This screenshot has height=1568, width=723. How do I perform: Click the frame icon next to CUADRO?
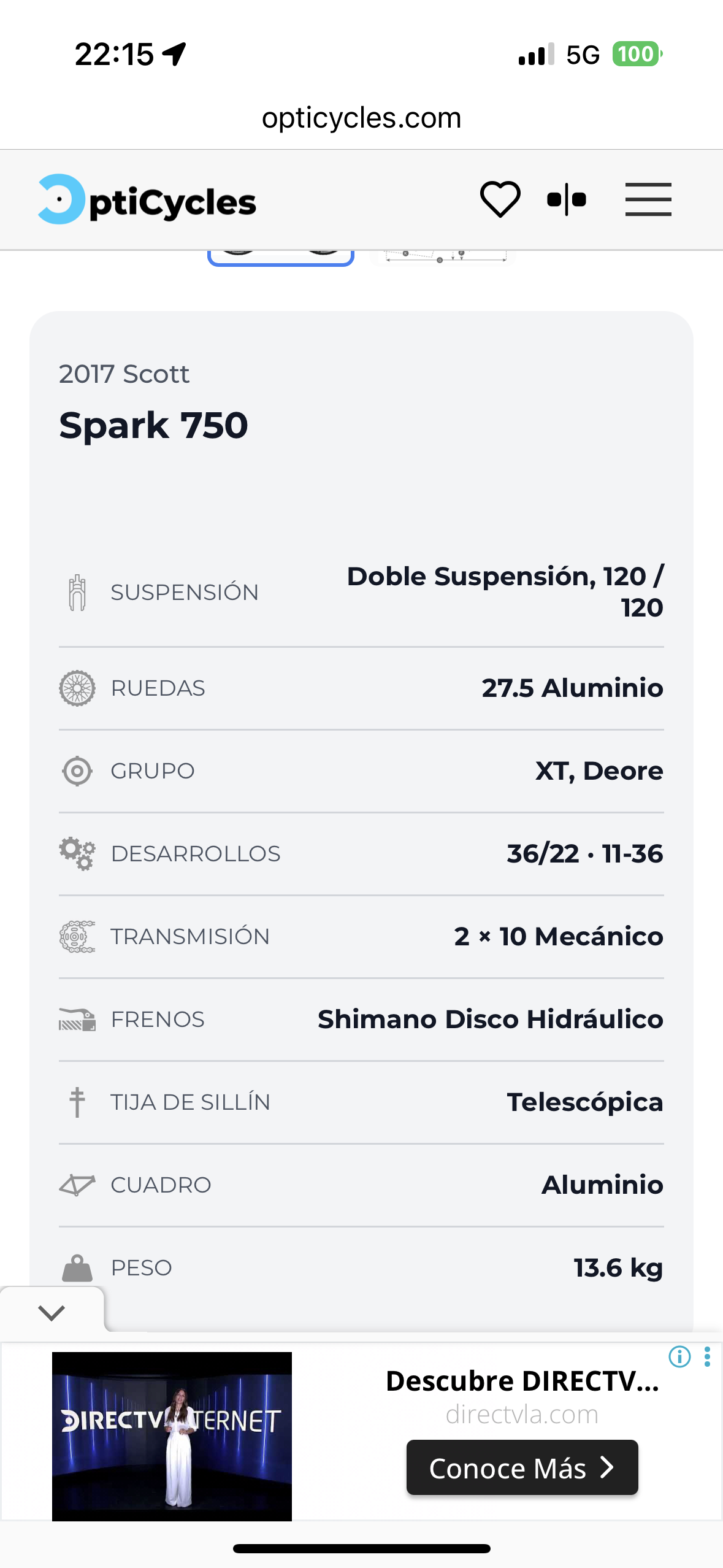tap(76, 1184)
